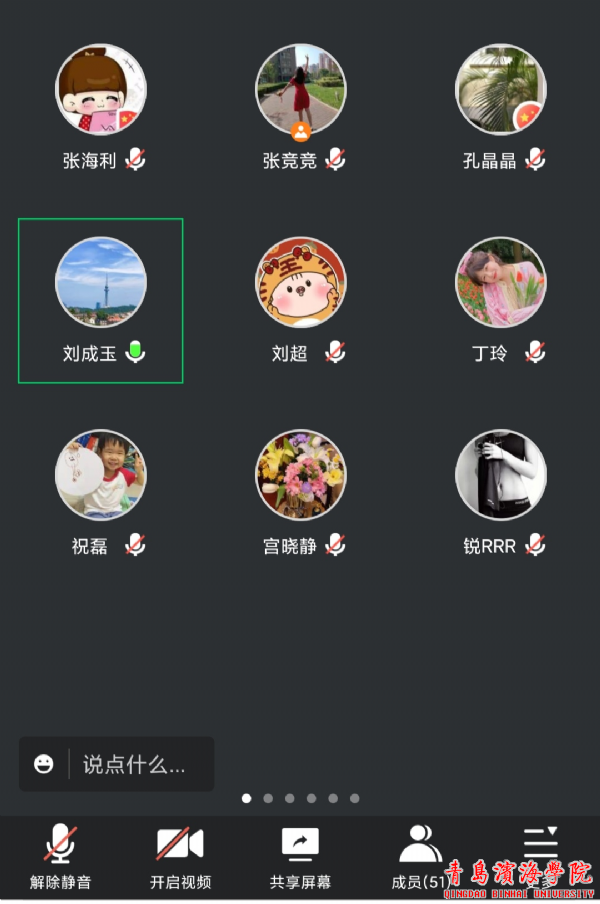
Task: Jump to the second page indicator dot
Action: click(268, 798)
